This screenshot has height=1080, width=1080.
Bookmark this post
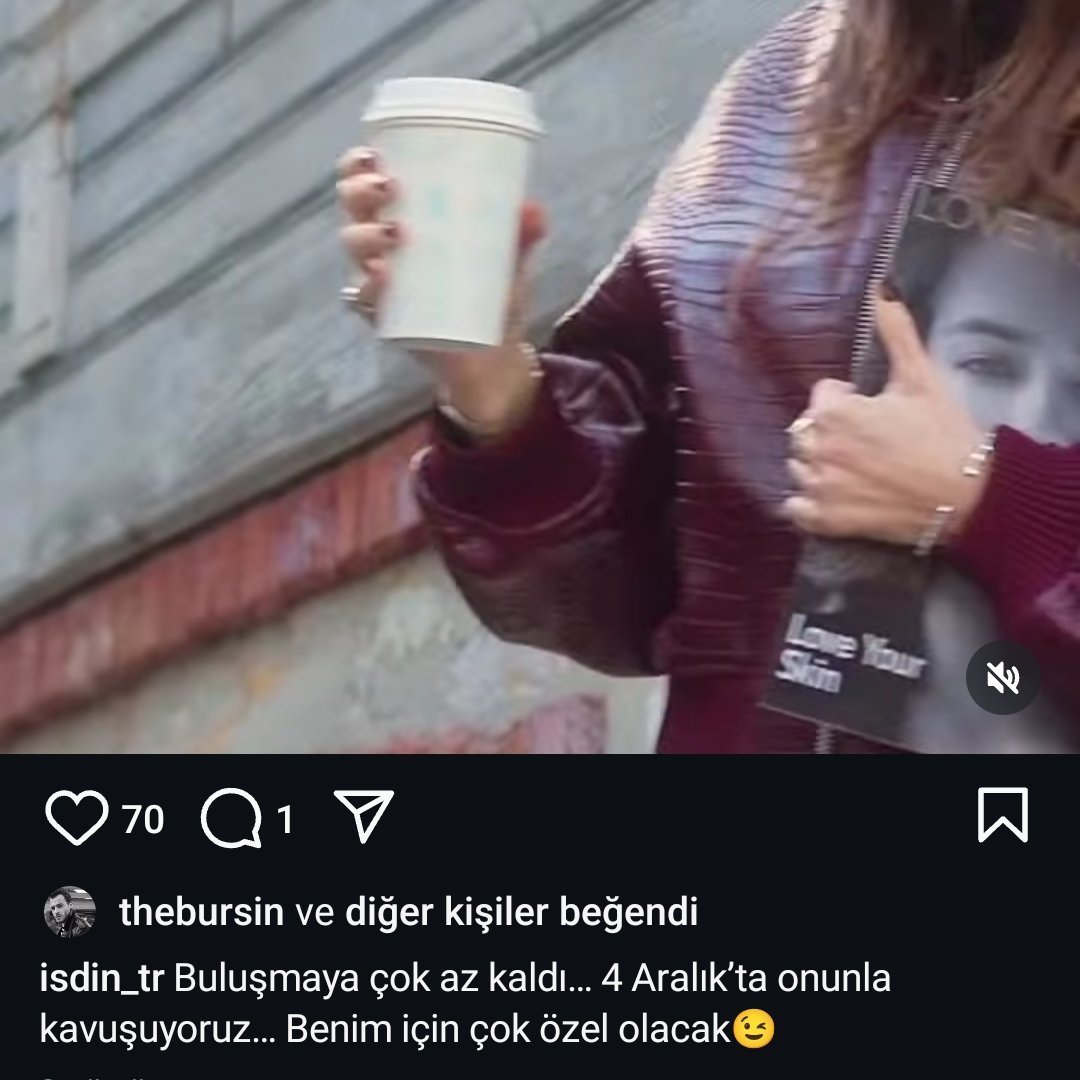click(1002, 815)
